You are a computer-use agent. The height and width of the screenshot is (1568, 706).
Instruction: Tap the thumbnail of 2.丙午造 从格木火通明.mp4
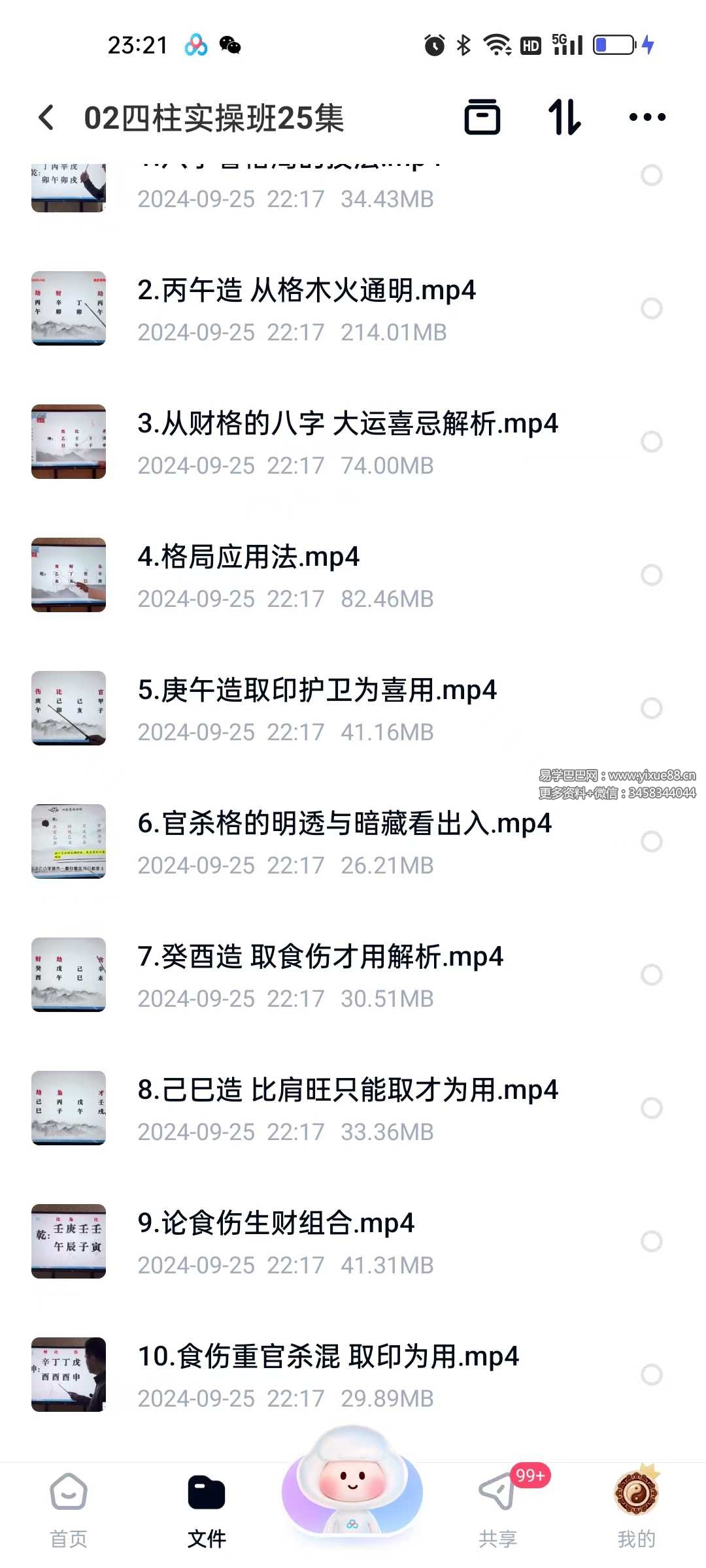pyautogui.click(x=69, y=307)
